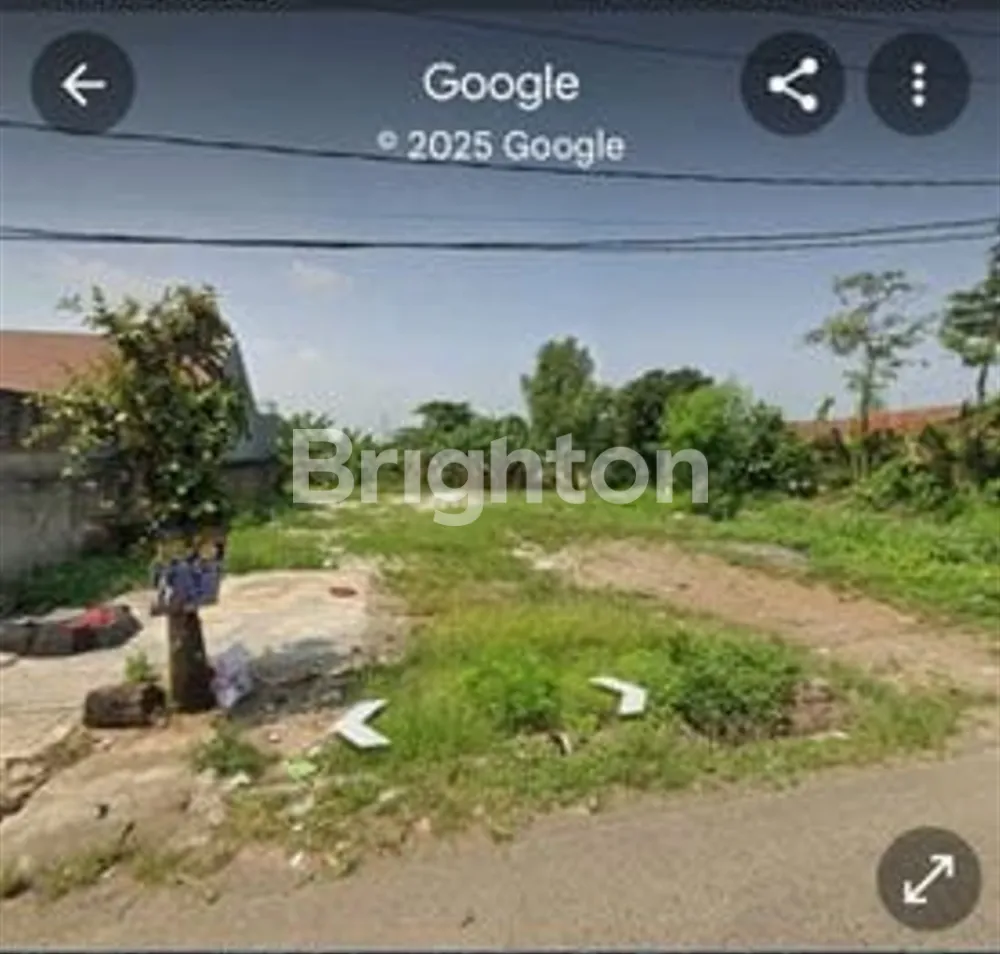This screenshot has height=954, width=1000.
Task: Go back using the top-left arrow
Action: coord(83,84)
